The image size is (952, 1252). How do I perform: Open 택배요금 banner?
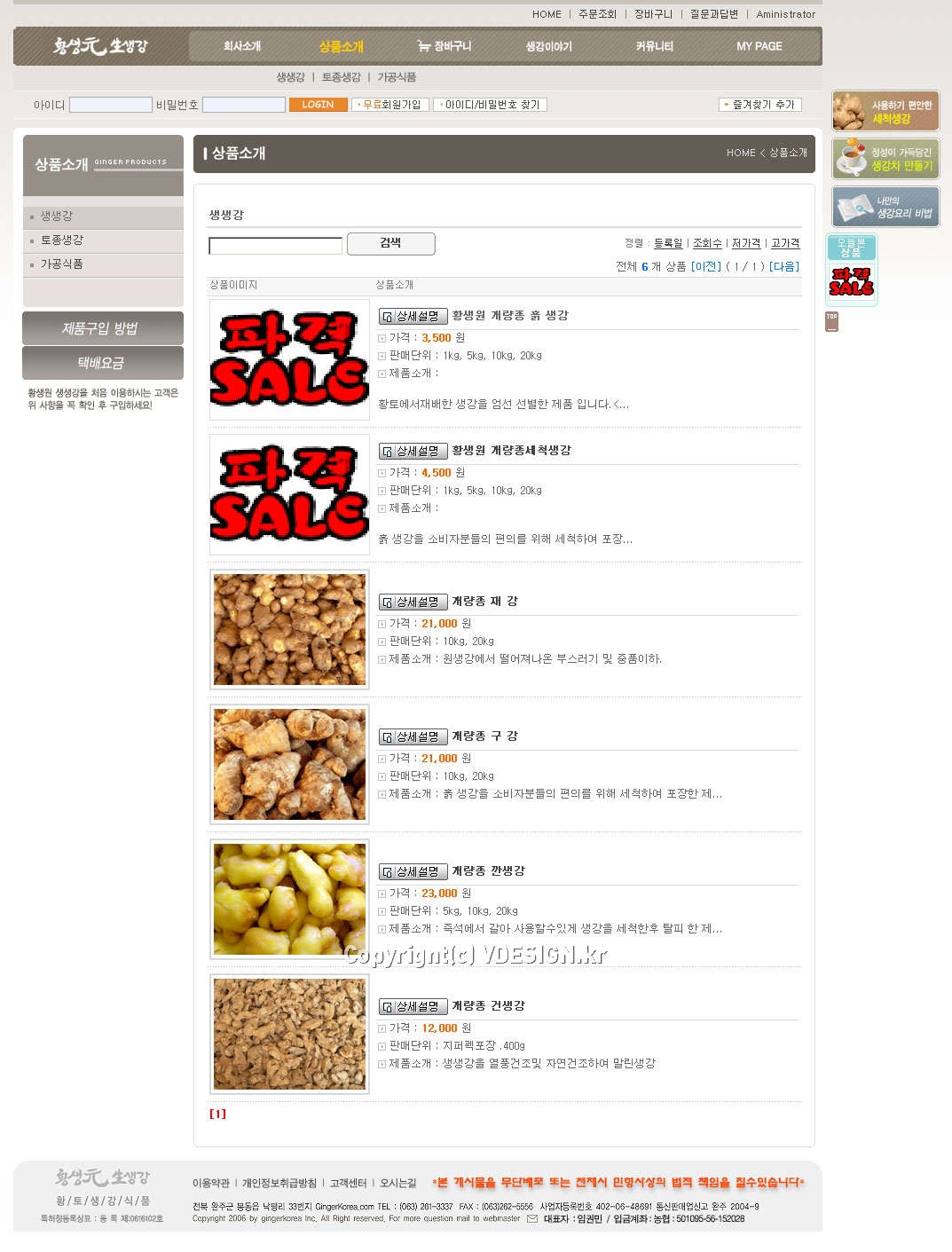[x=102, y=363]
